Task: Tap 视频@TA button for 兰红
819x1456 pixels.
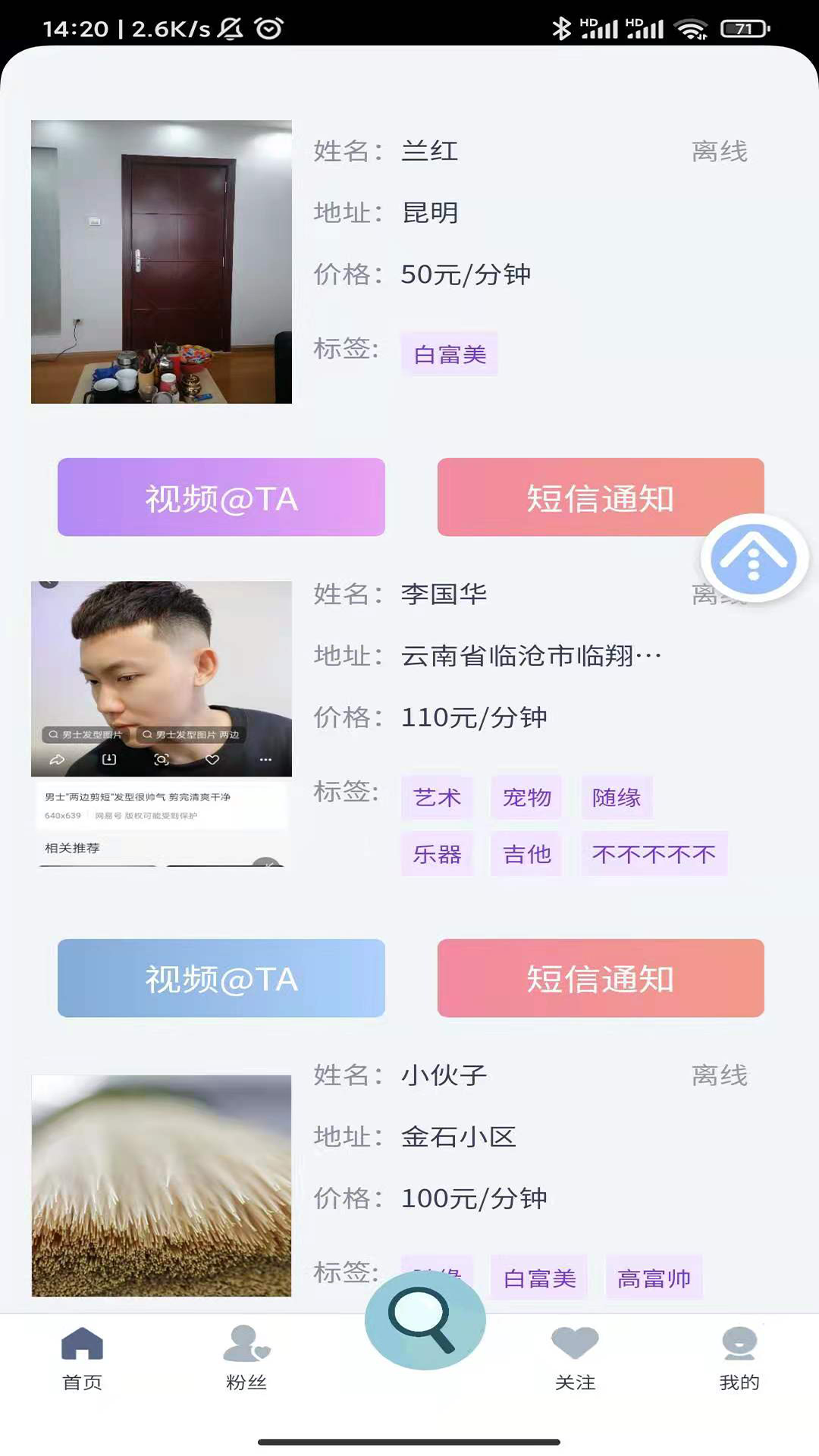Action: point(221,497)
